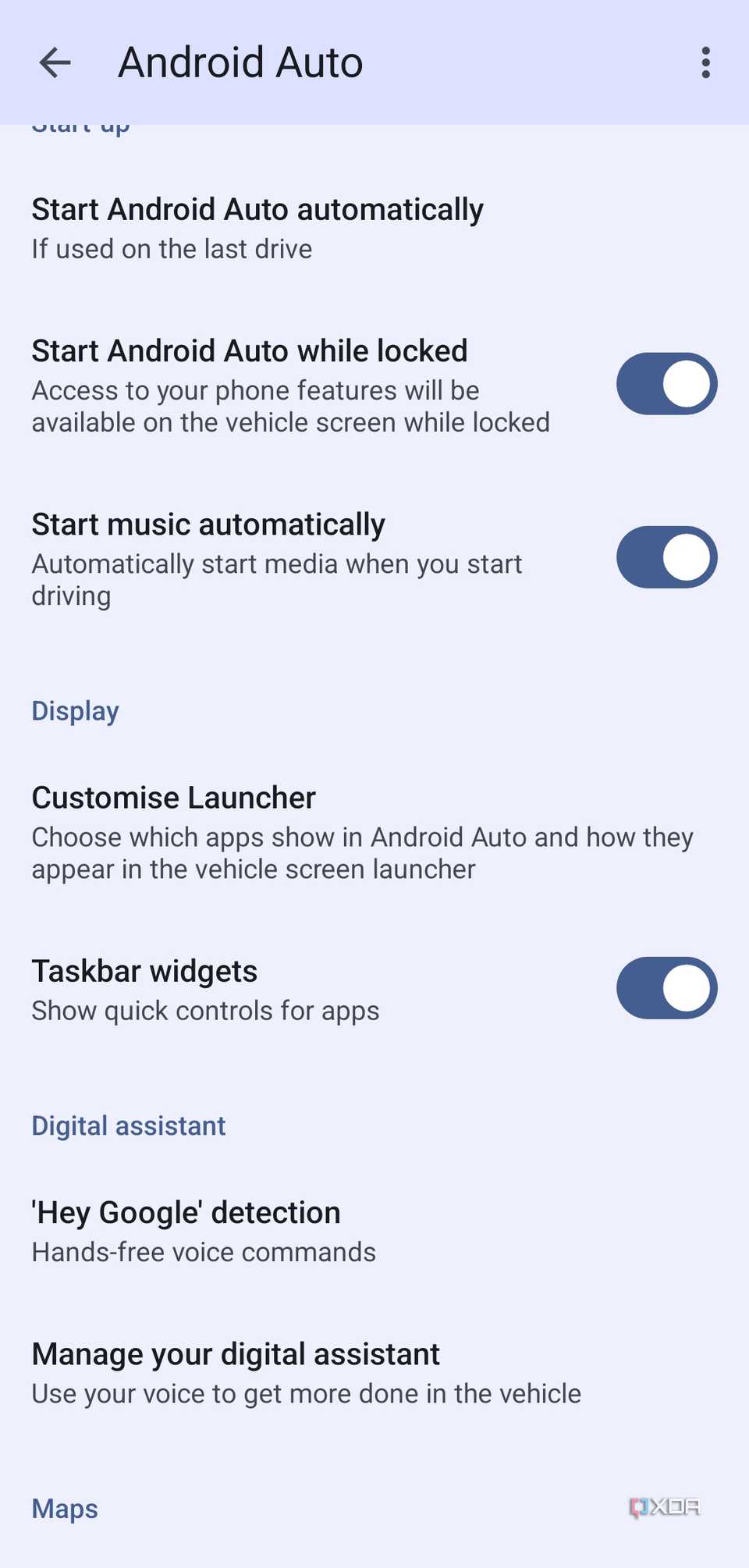Image resolution: width=749 pixels, height=1568 pixels.
Task: Click the Start Android Auto while locked description
Action: 290,406
